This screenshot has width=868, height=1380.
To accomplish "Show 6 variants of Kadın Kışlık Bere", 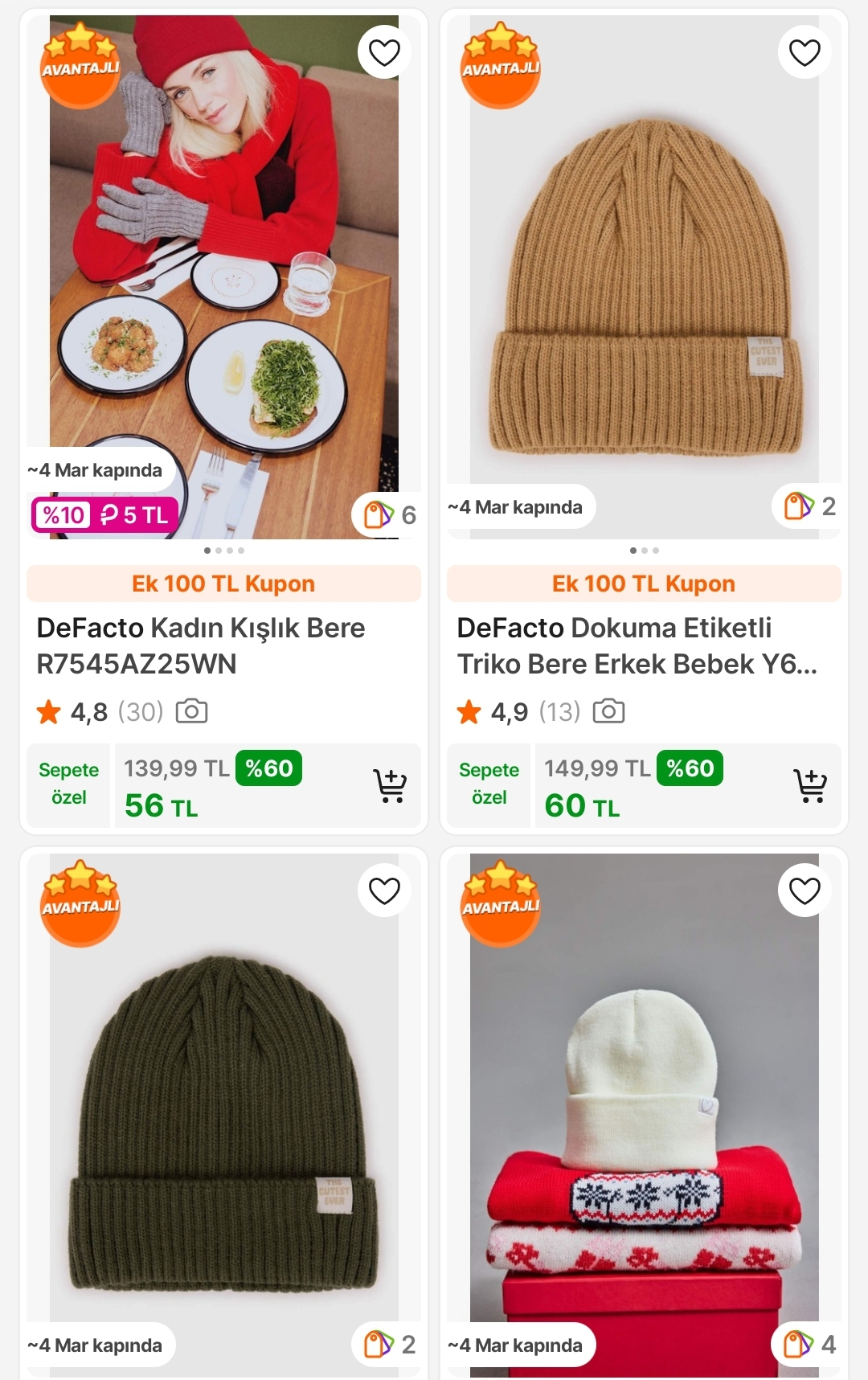I will [390, 514].
